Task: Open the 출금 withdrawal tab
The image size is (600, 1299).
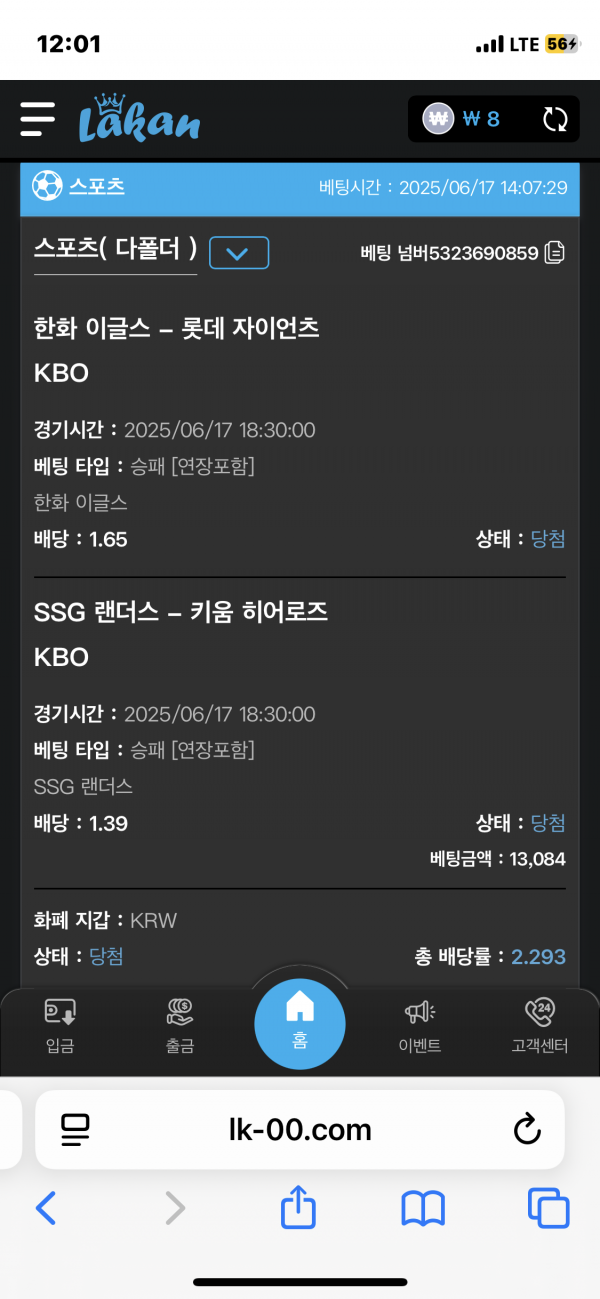Action: click(x=180, y=1027)
